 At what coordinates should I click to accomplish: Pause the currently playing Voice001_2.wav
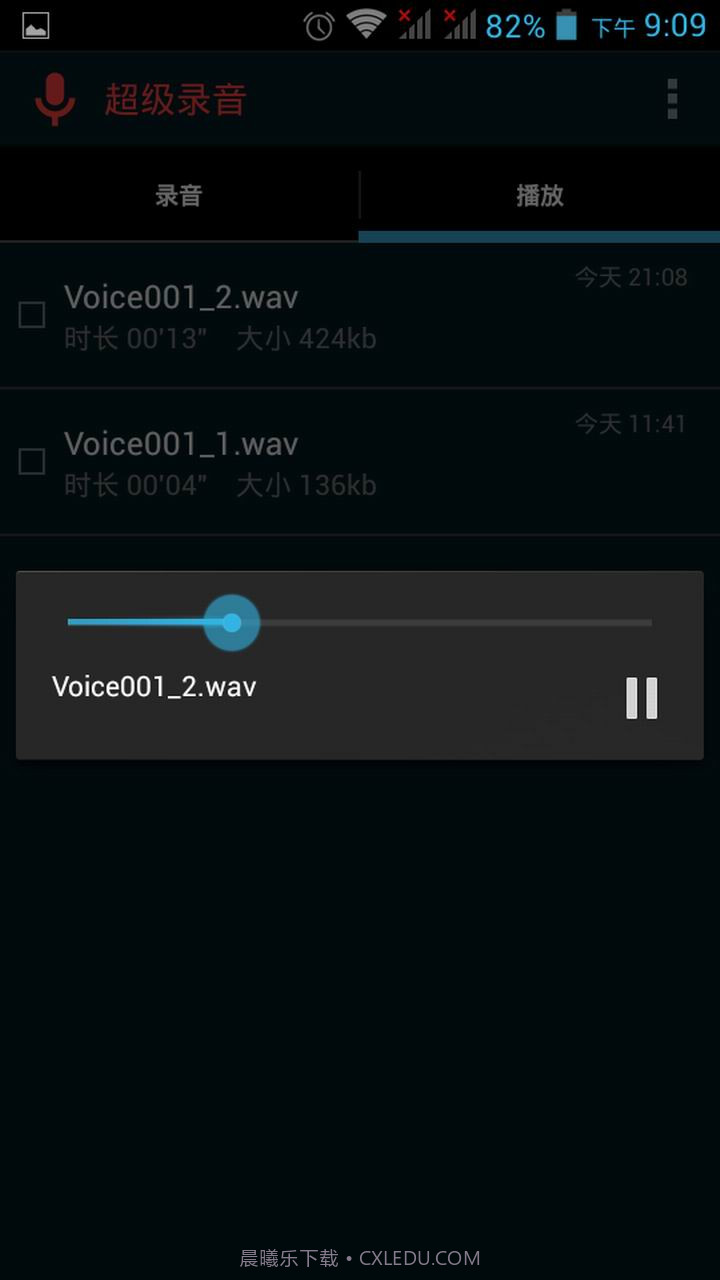click(x=643, y=698)
